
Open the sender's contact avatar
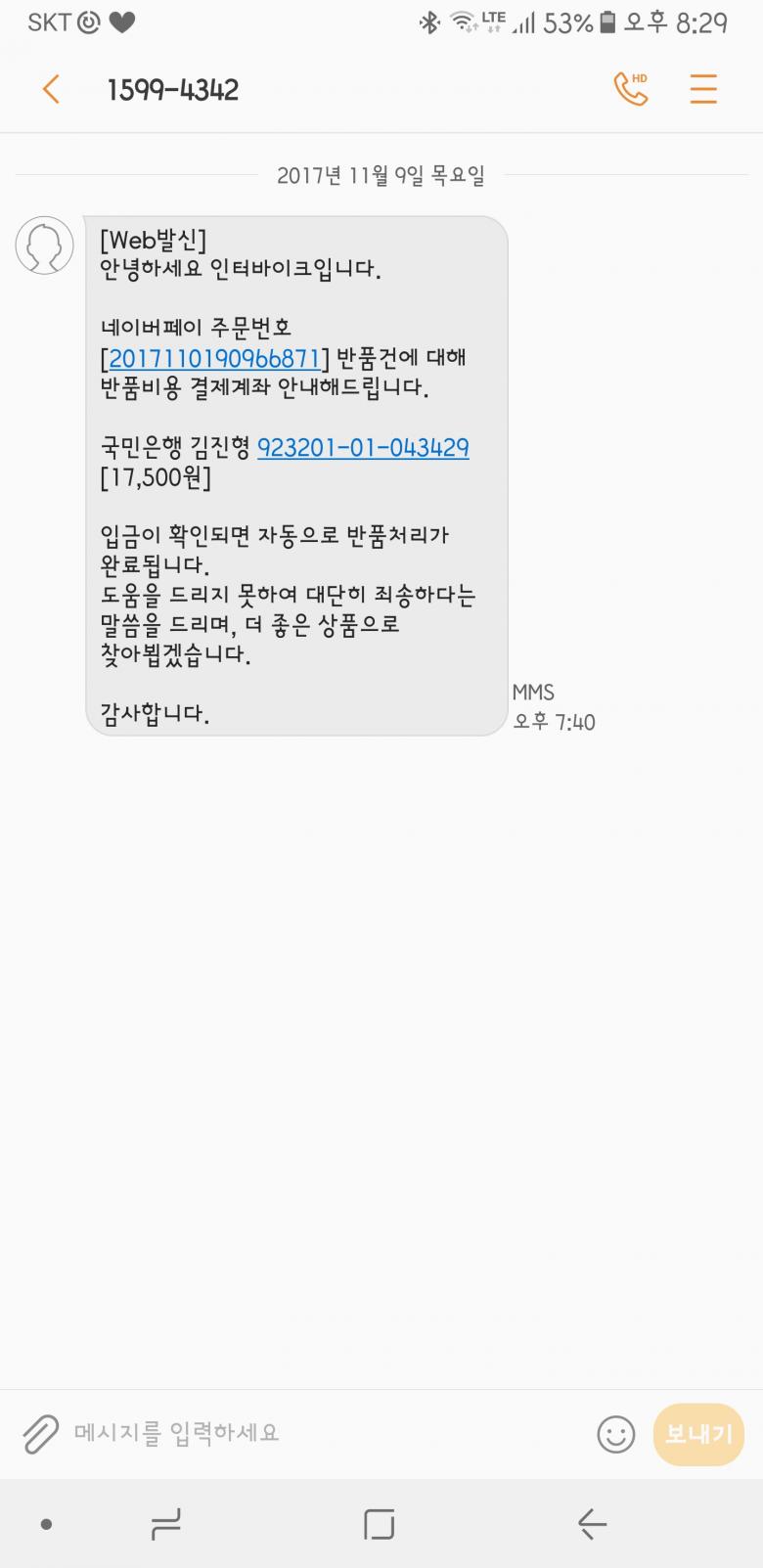pos(45,246)
